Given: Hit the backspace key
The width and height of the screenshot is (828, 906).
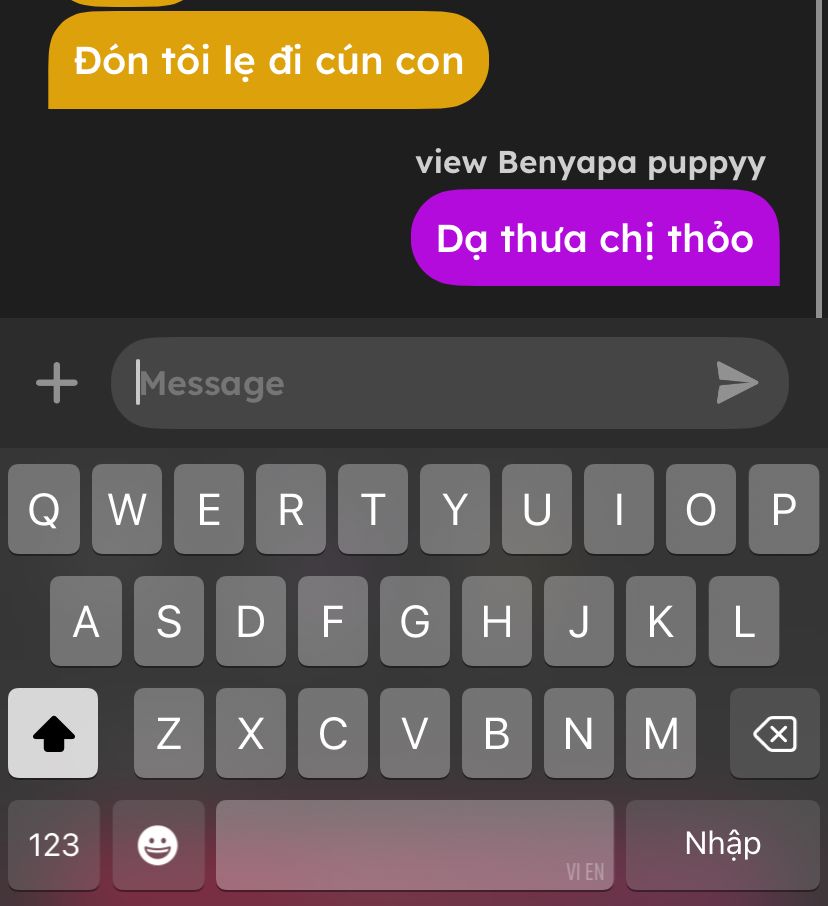Looking at the screenshot, I should click(x=774, y=733).
